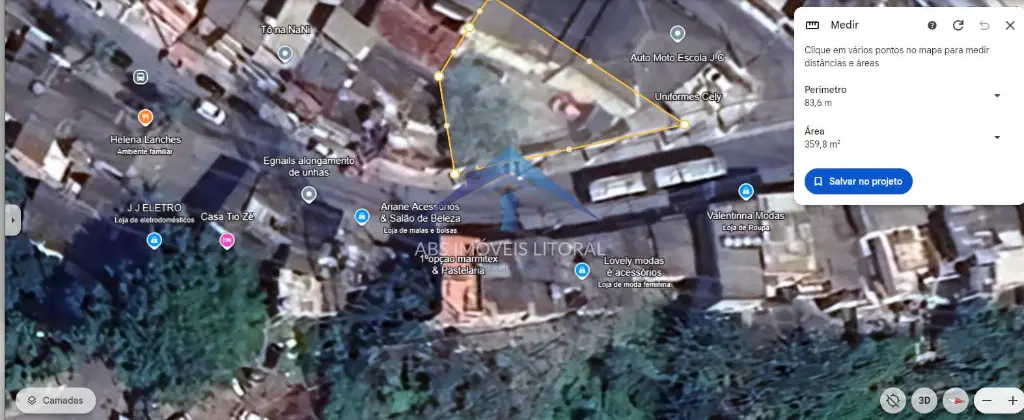1024x420 pixels.
Task: Select the Valentinna Modas place marker
Action: coord(745,191)
